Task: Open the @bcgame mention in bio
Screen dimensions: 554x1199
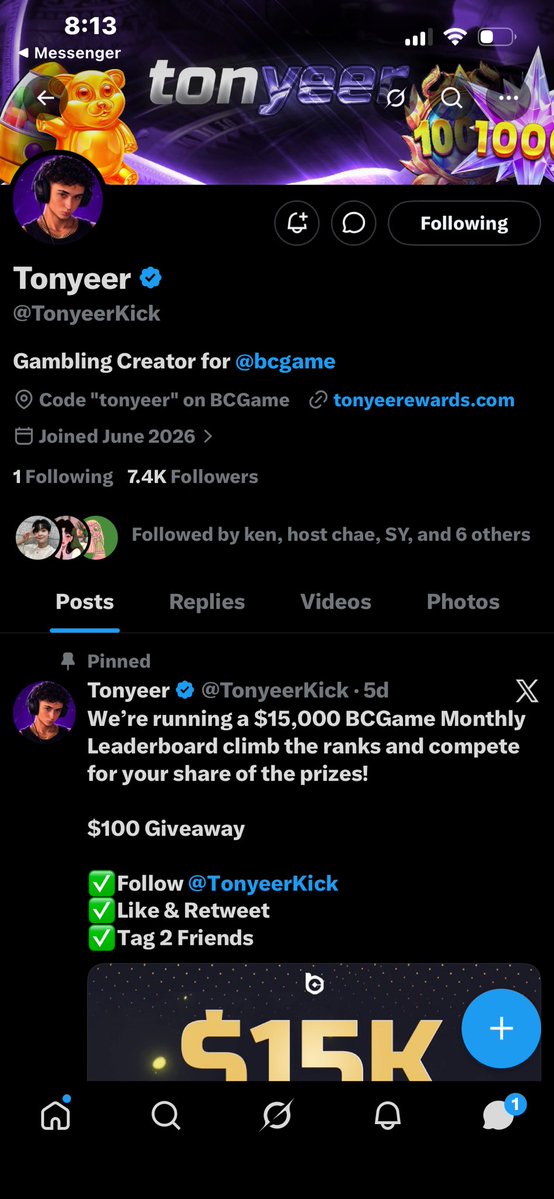Action: [285, 361]
